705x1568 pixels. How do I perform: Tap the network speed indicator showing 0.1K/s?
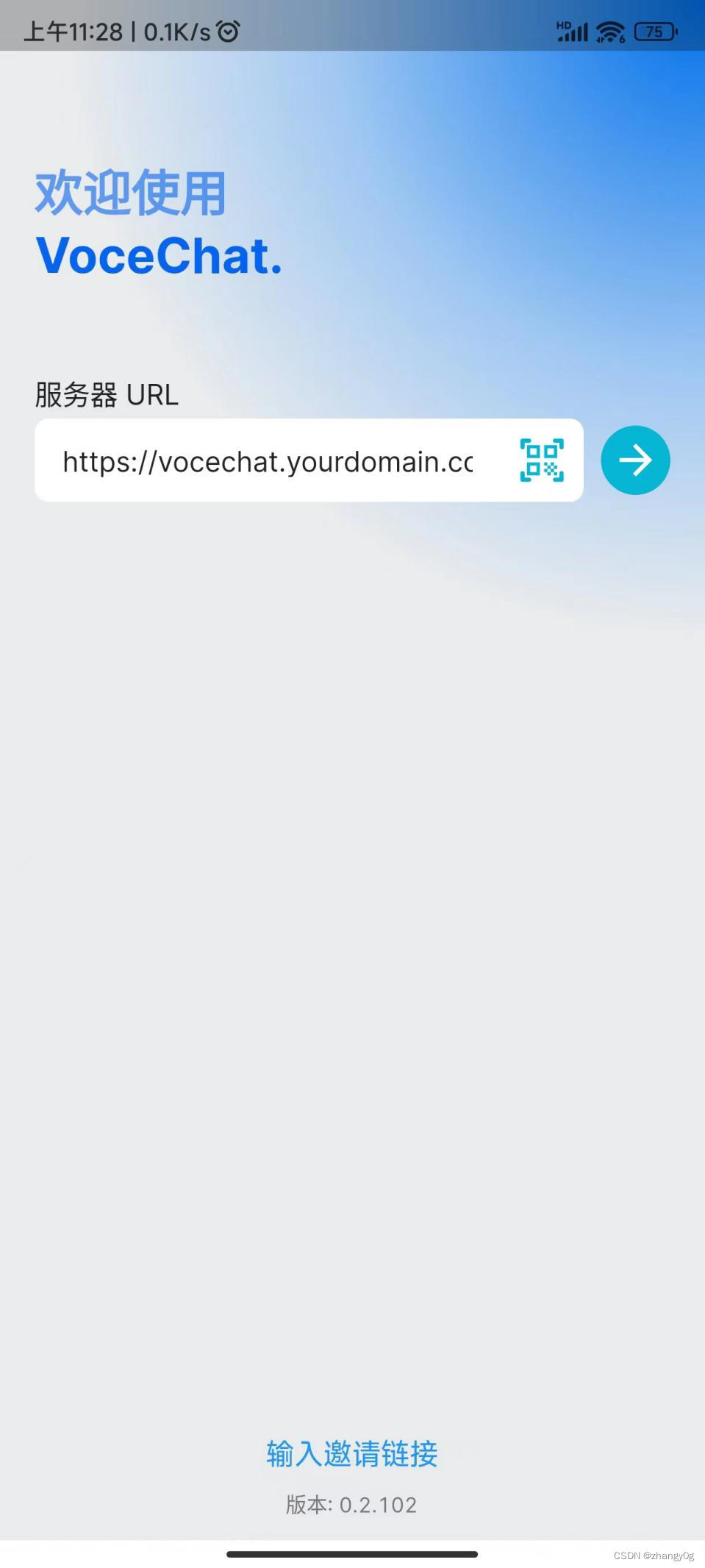point(176,31)
